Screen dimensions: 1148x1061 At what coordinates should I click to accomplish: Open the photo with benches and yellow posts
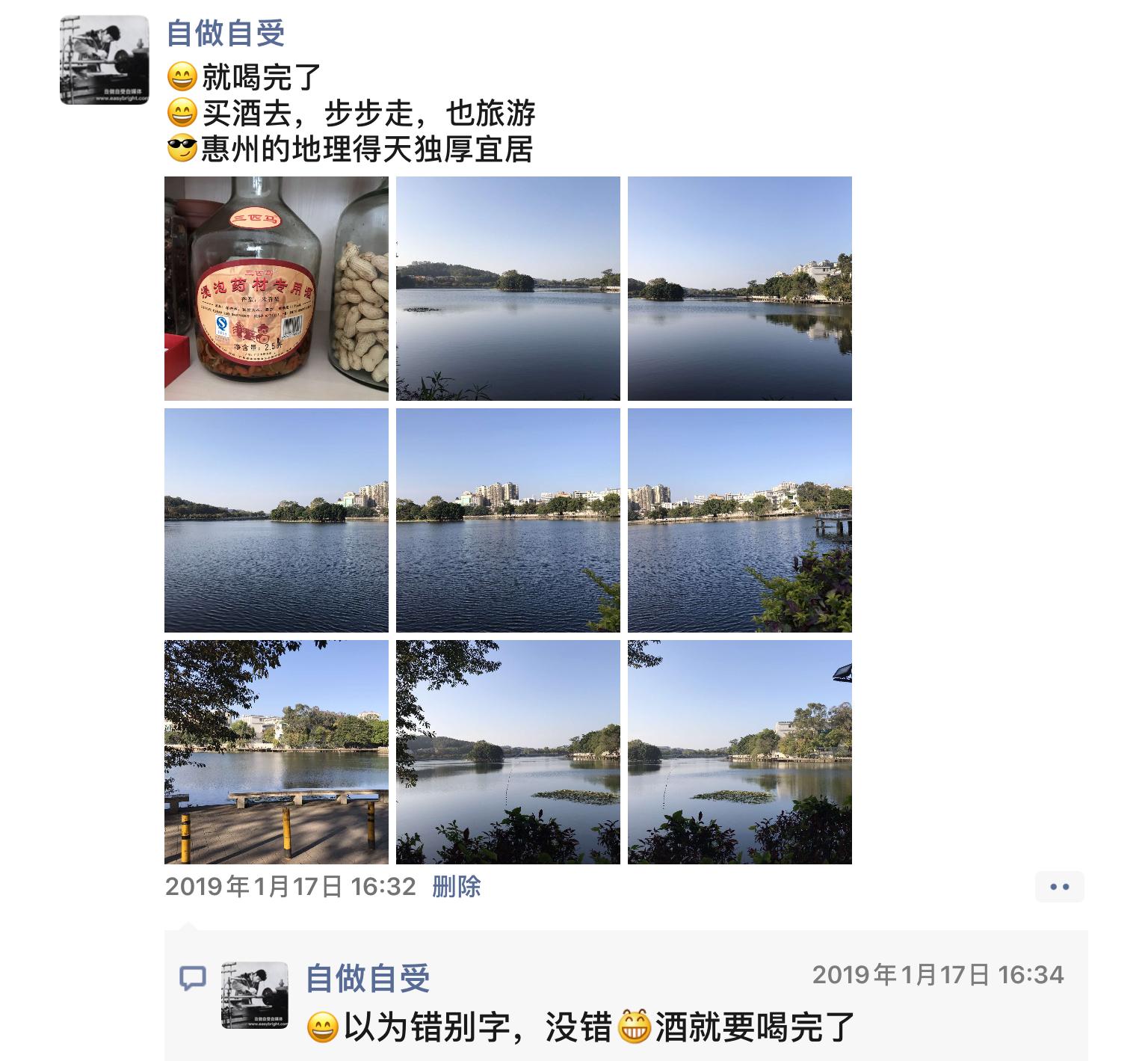[276, 751]
